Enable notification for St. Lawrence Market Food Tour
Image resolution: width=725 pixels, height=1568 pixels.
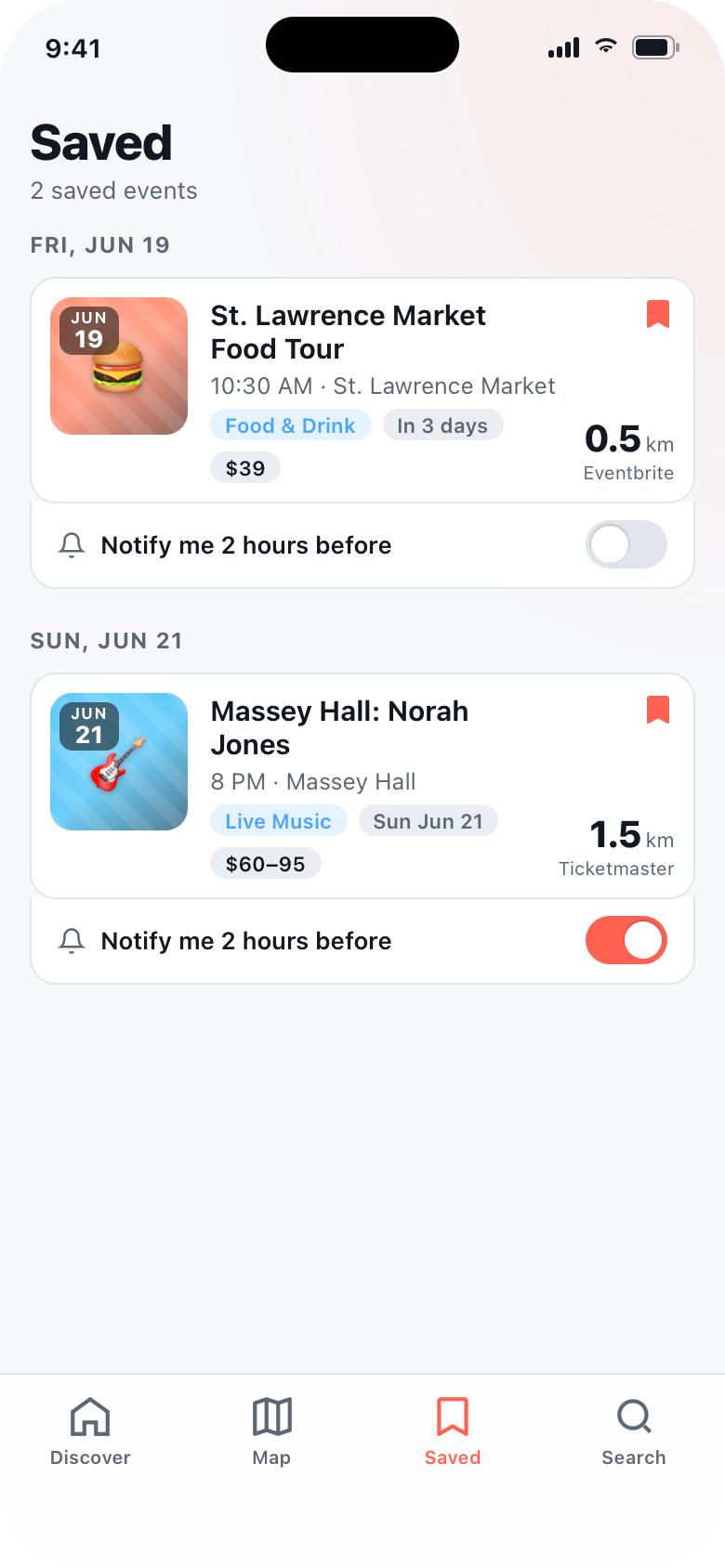coord(626,544)
